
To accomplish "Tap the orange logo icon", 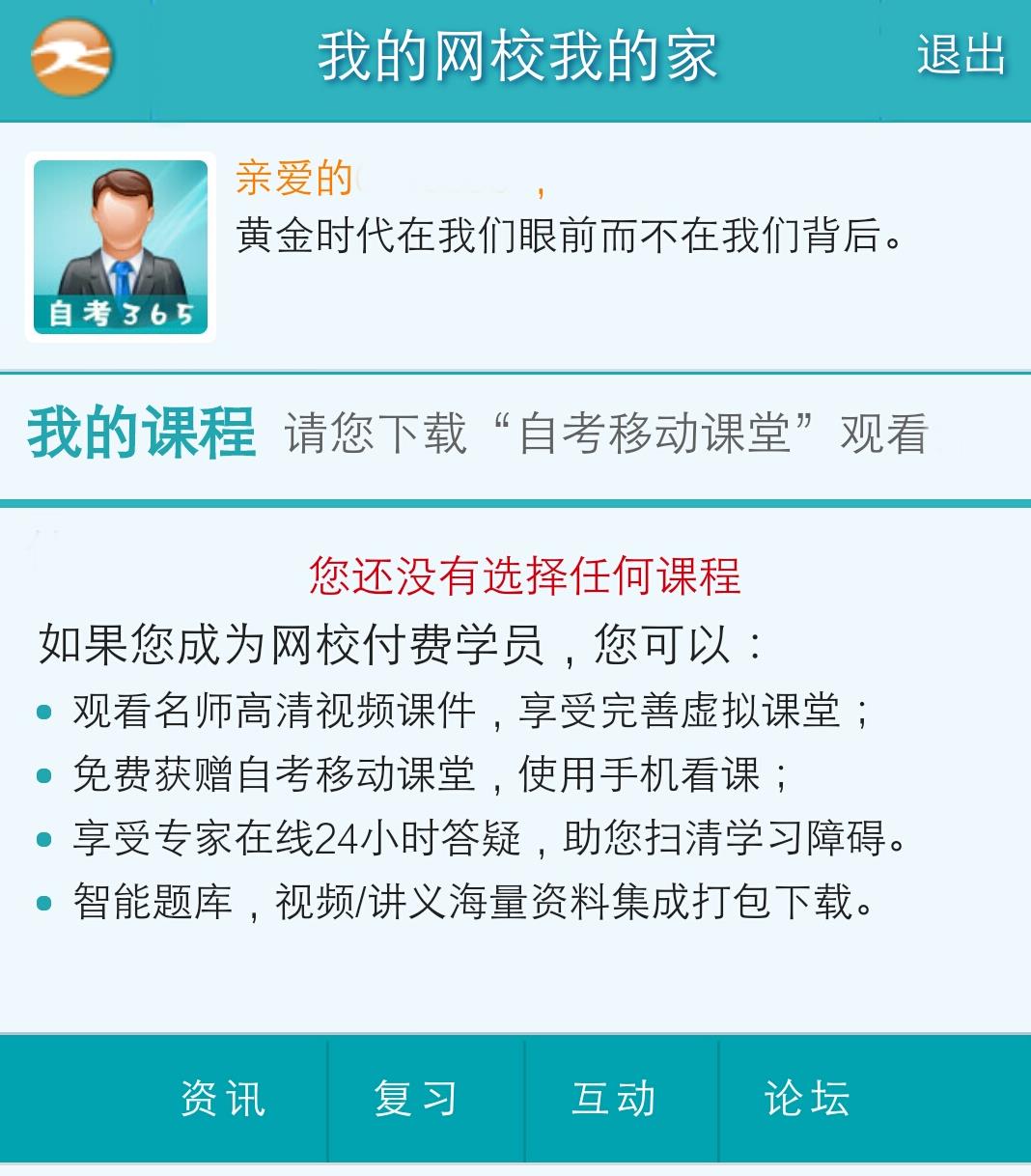I will coord(71,57).
